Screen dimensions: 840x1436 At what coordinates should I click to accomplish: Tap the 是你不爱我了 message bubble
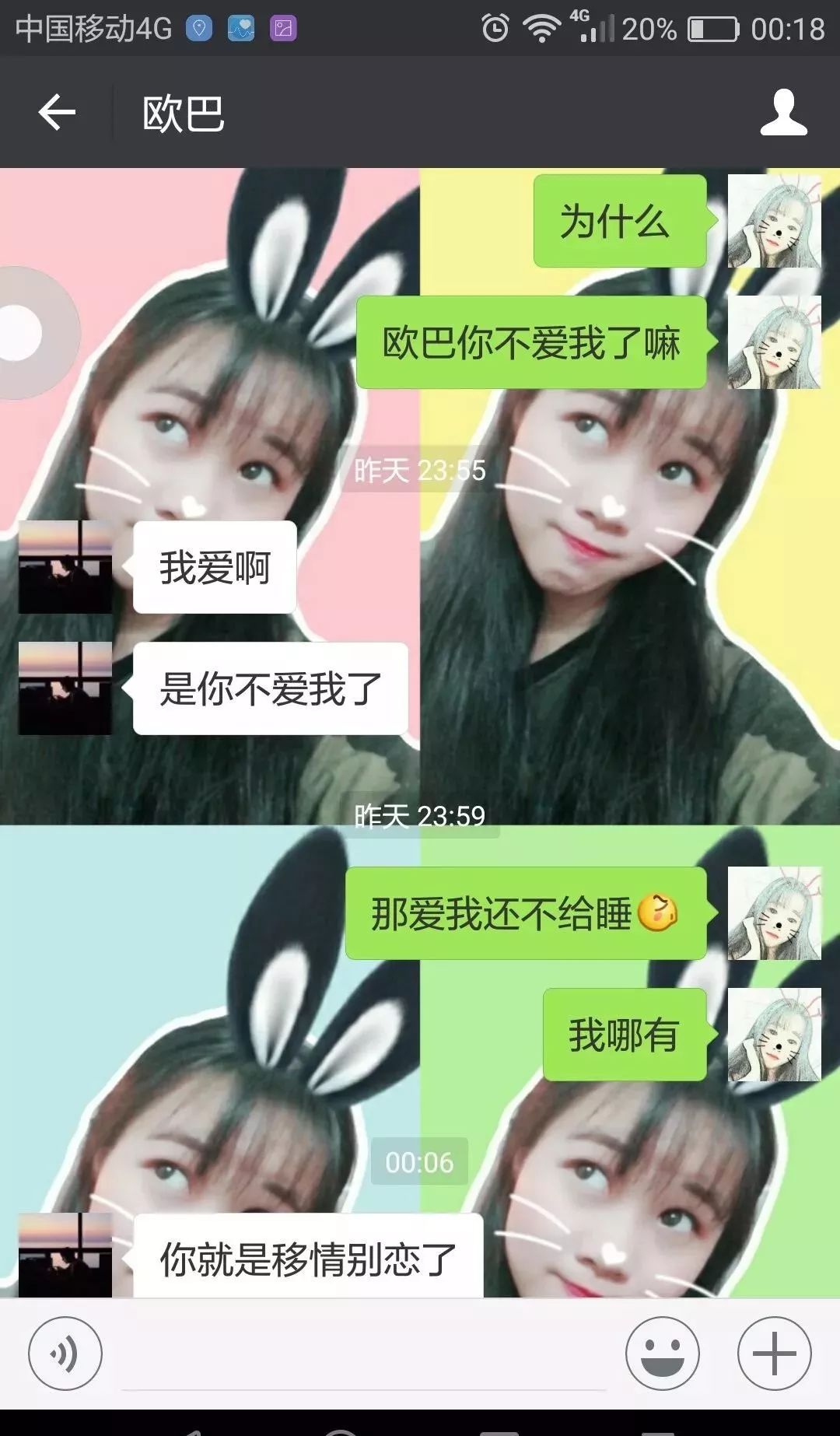(271, 689)
